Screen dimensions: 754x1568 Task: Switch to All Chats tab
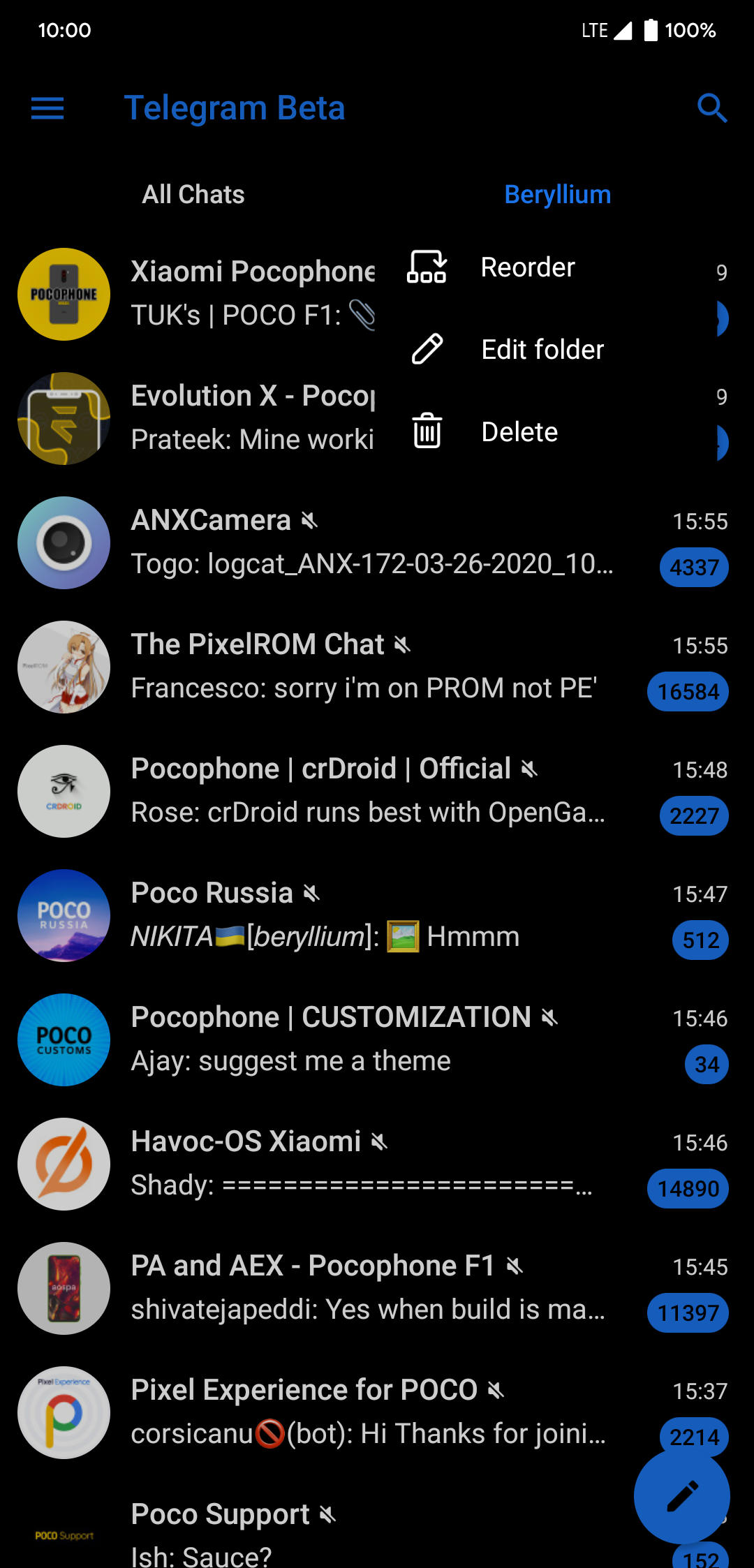click(x=193, y=195)
